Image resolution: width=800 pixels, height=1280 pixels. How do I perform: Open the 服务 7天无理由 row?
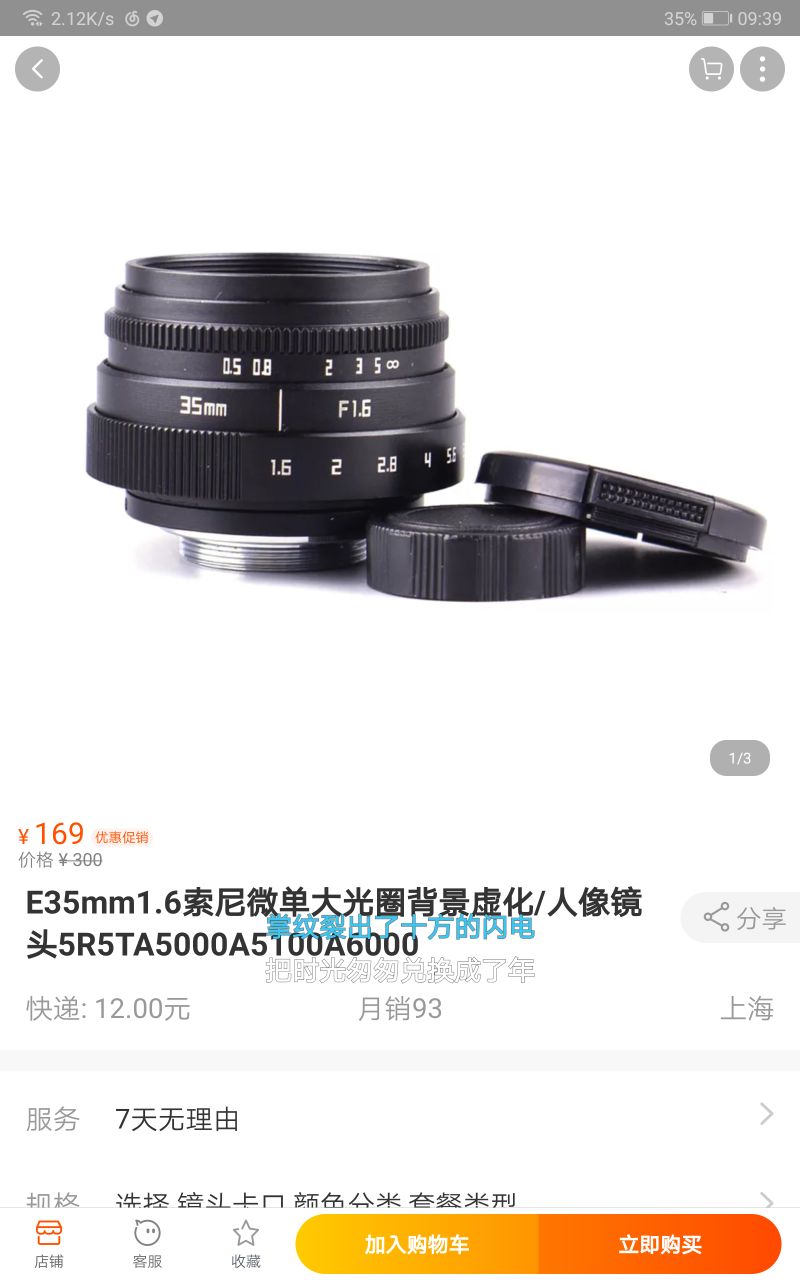400,1118
